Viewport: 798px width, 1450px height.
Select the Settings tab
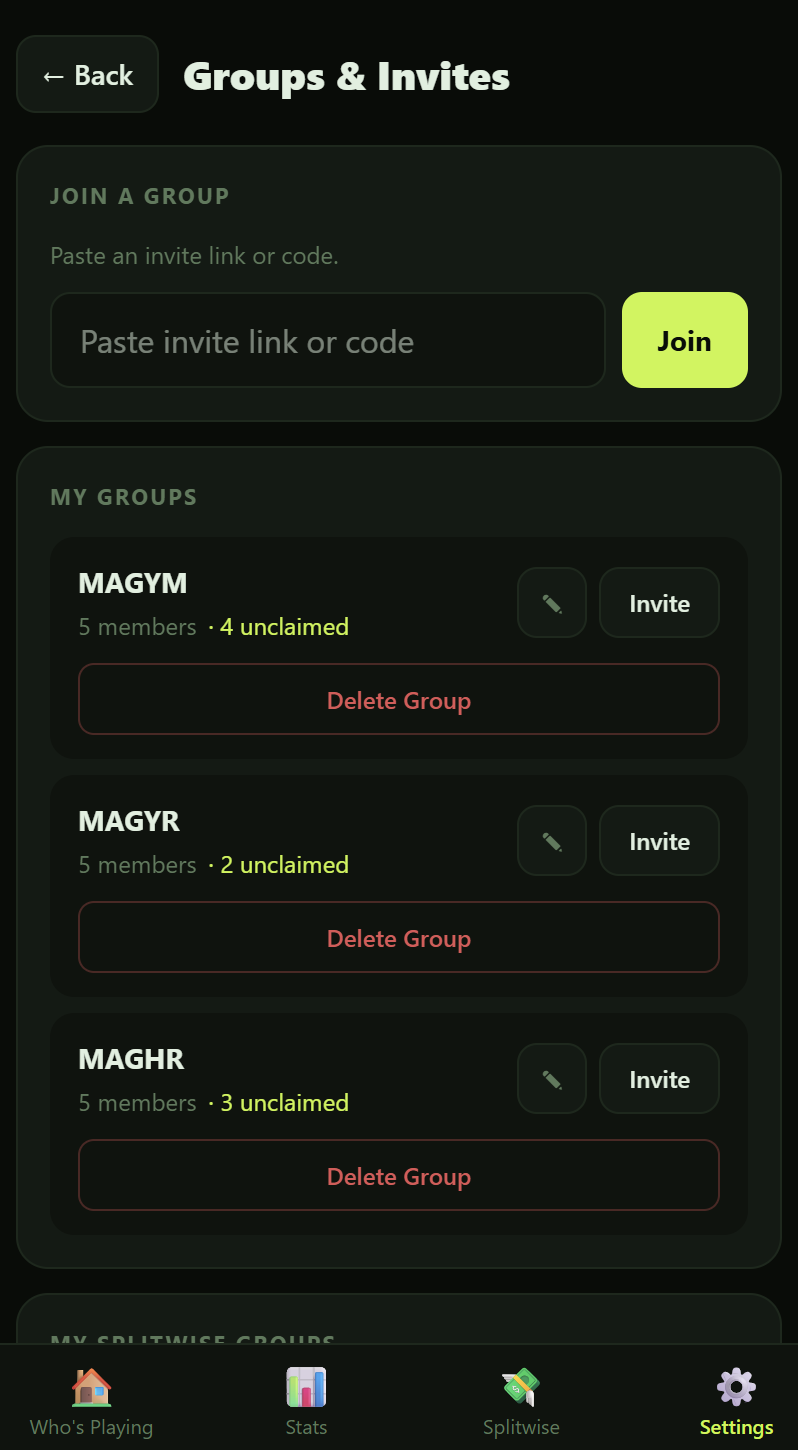point(737,1401)
